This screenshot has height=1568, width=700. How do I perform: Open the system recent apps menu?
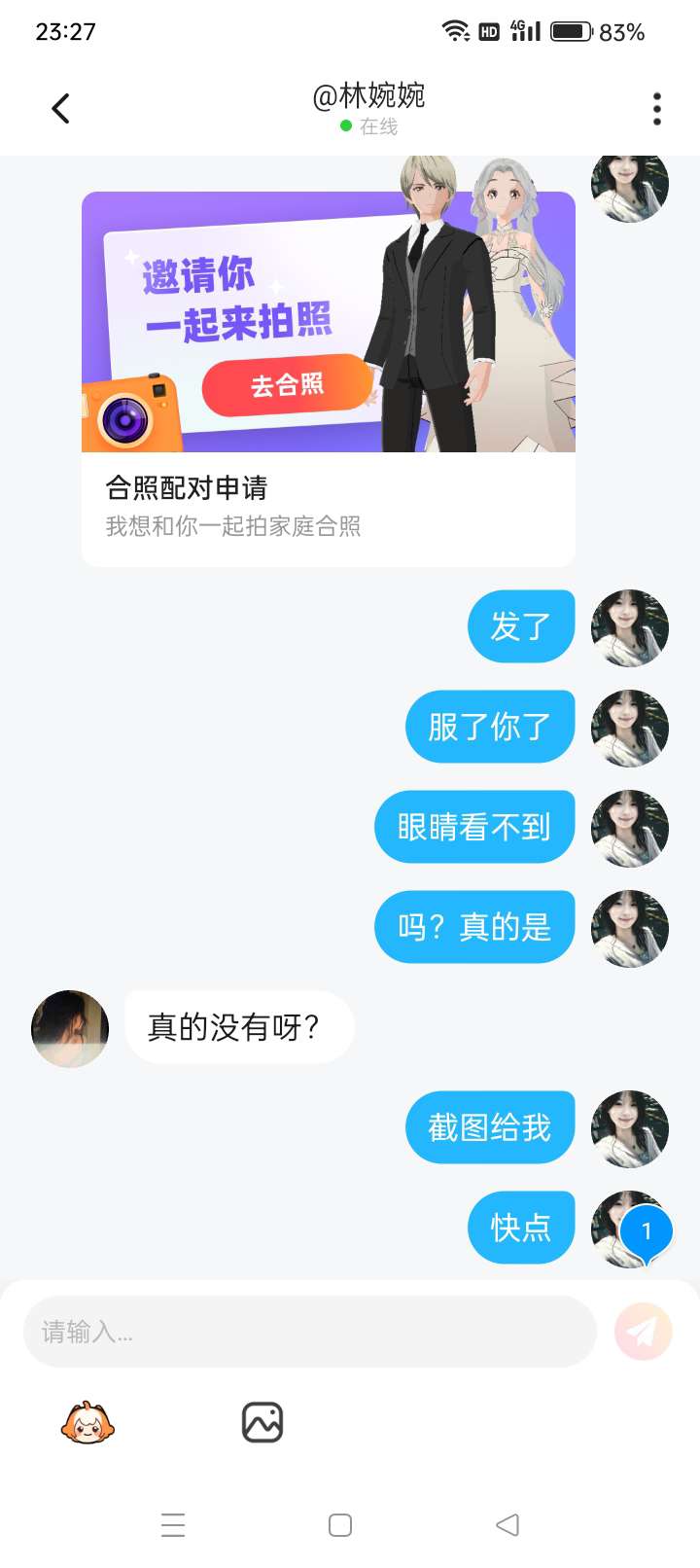click(x=173, y=1525)
